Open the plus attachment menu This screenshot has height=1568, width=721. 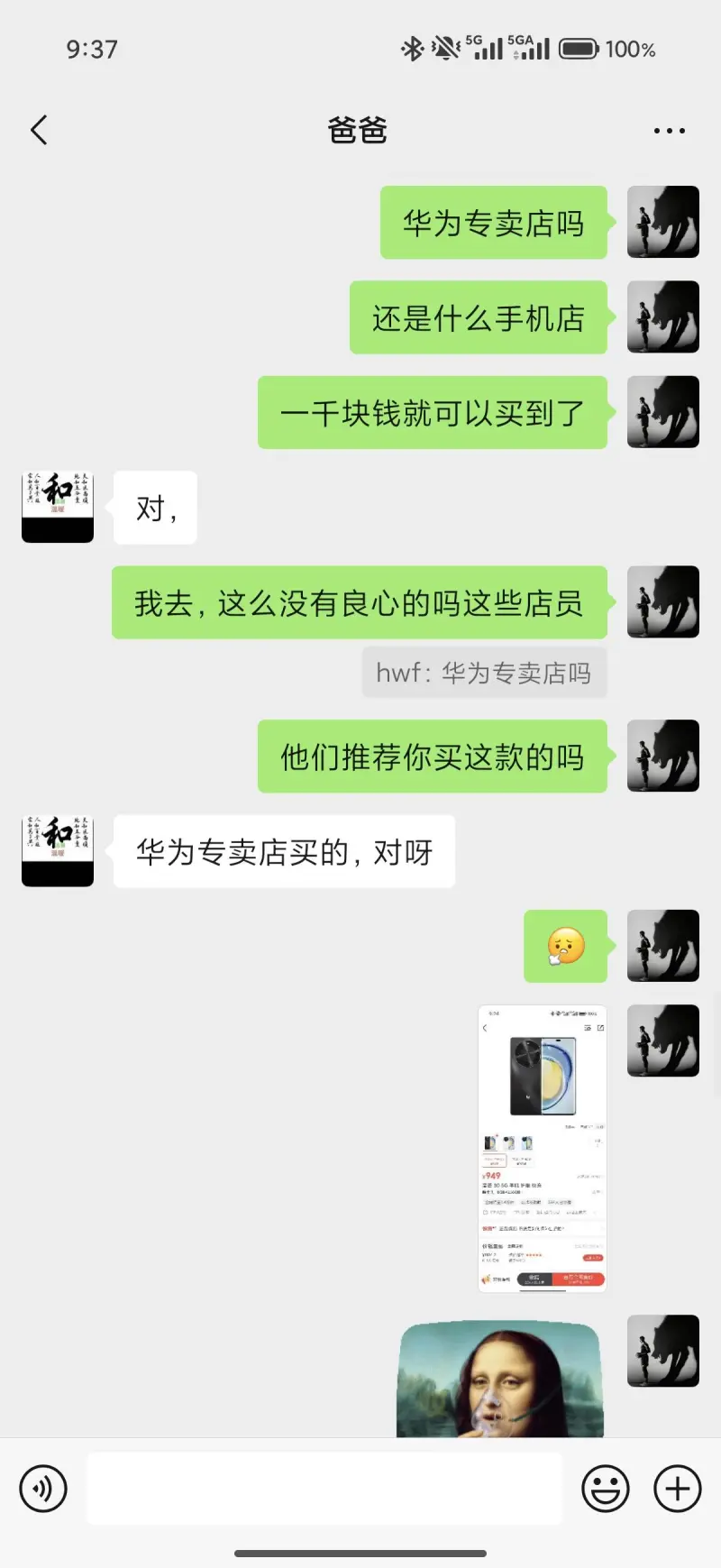pyautogui.click(x=677, y=1489)
